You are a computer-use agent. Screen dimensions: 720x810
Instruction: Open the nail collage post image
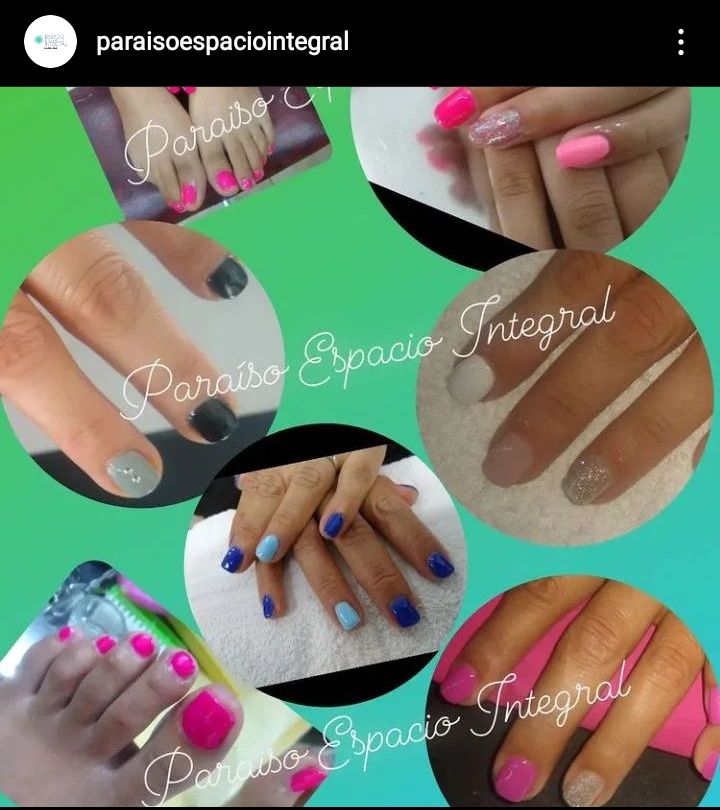360,447
